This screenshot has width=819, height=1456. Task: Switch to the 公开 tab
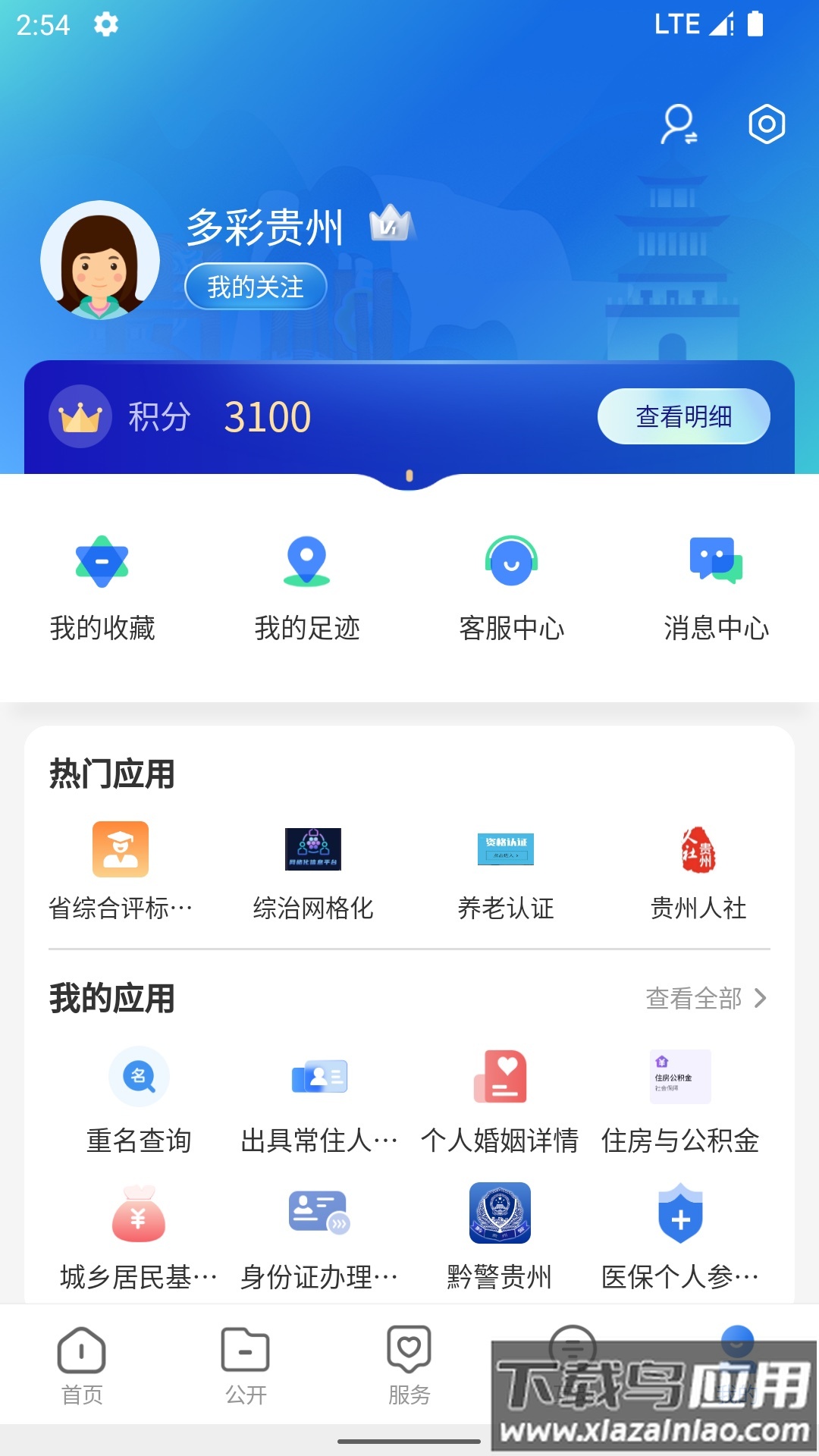pos(246,1365)
